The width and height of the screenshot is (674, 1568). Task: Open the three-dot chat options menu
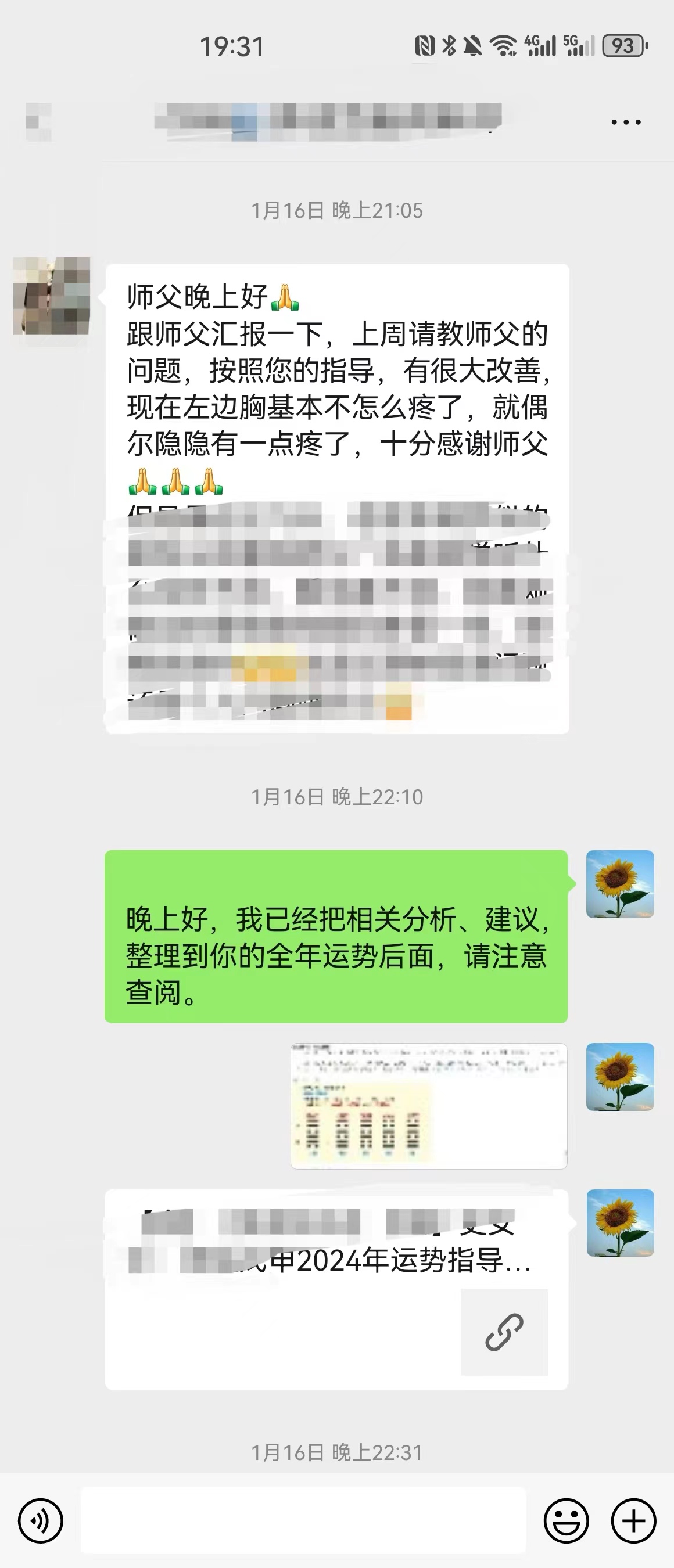[625, 123]
